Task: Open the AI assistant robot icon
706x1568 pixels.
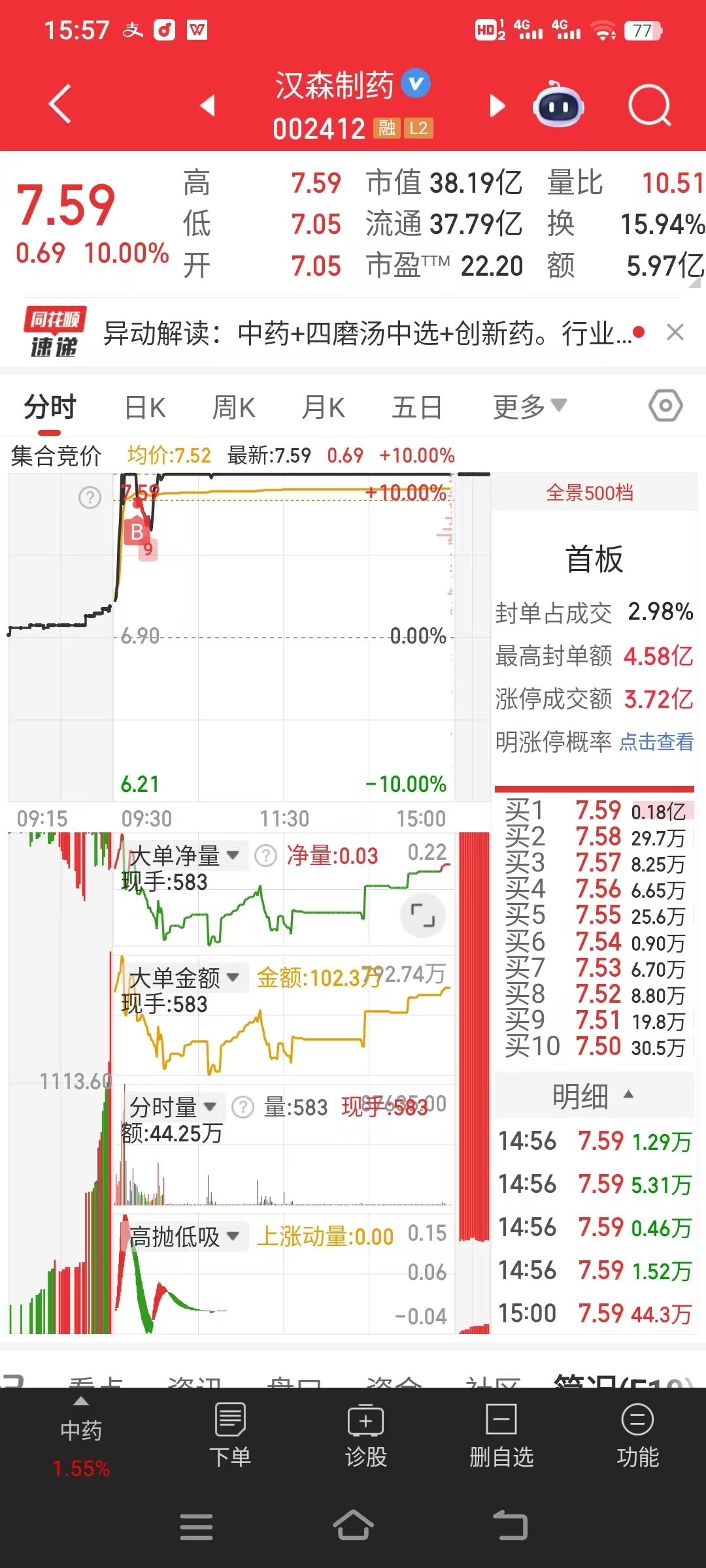Action: [558, 105]
